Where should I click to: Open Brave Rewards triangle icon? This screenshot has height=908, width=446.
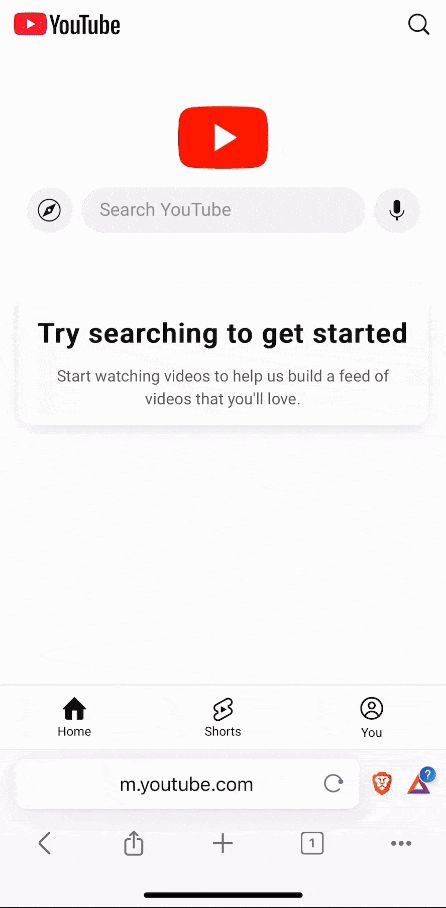419,783
